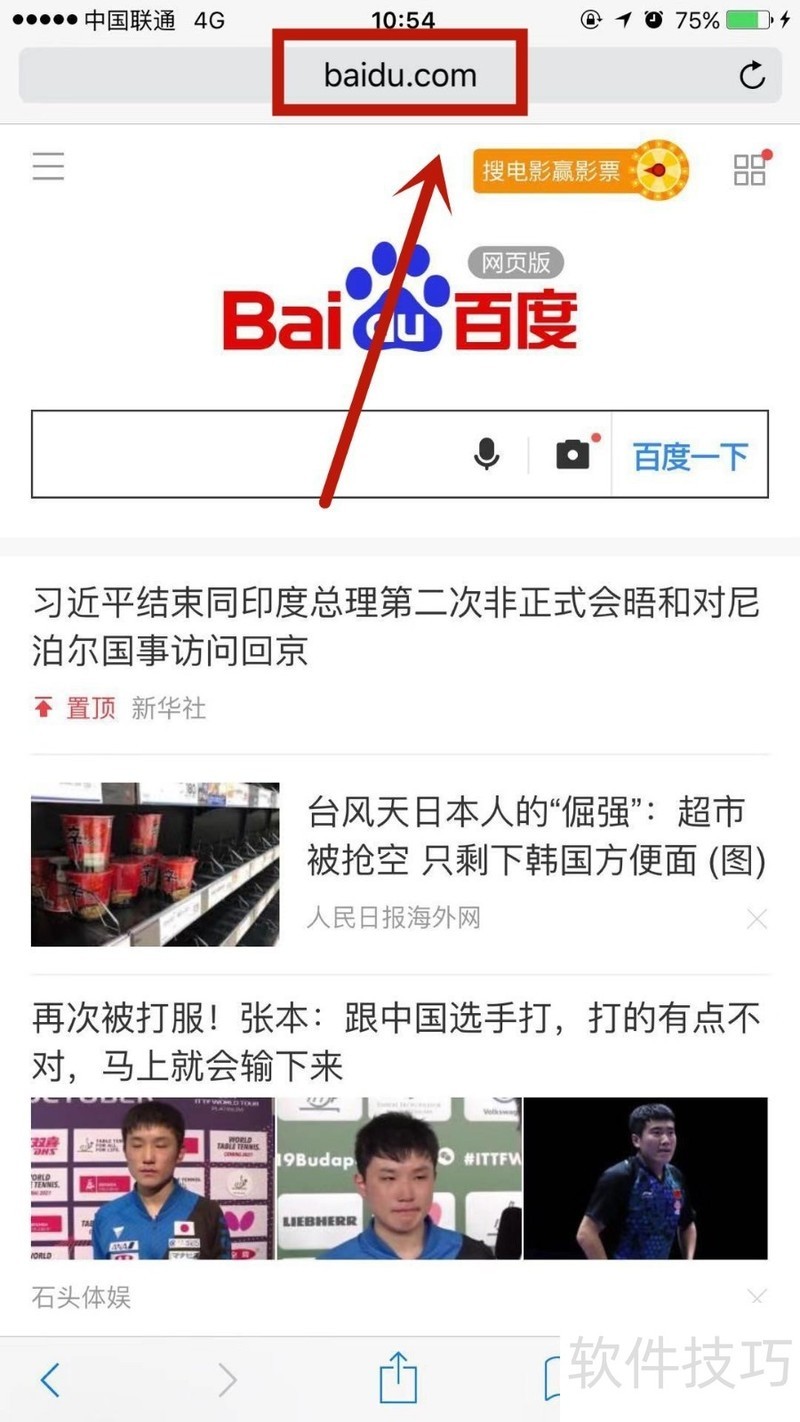Open camera image search
Image resolution: width=800 pixels, height=1422 pixels.
(573, 455)
